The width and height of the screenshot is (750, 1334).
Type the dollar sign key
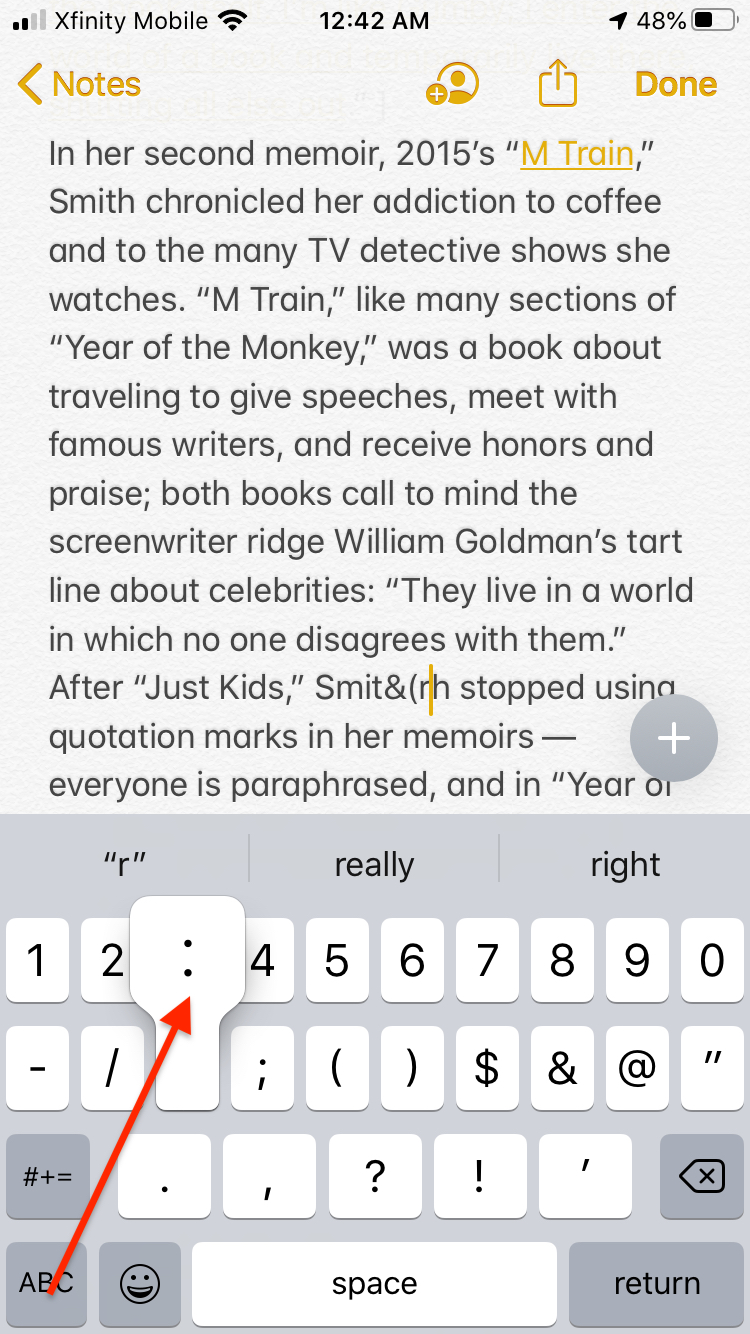pos(487,1069)
